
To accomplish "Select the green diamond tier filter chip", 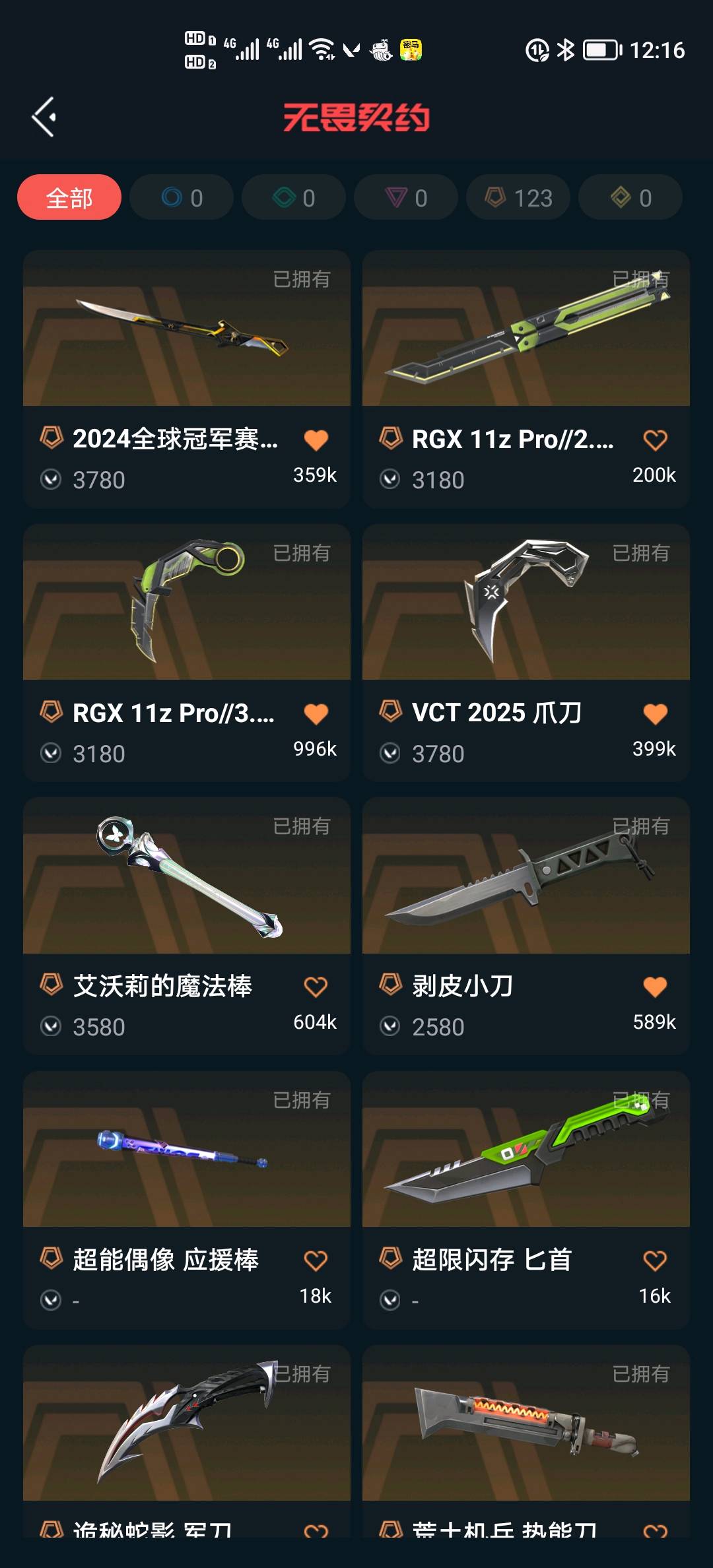I will coord(294,197).
